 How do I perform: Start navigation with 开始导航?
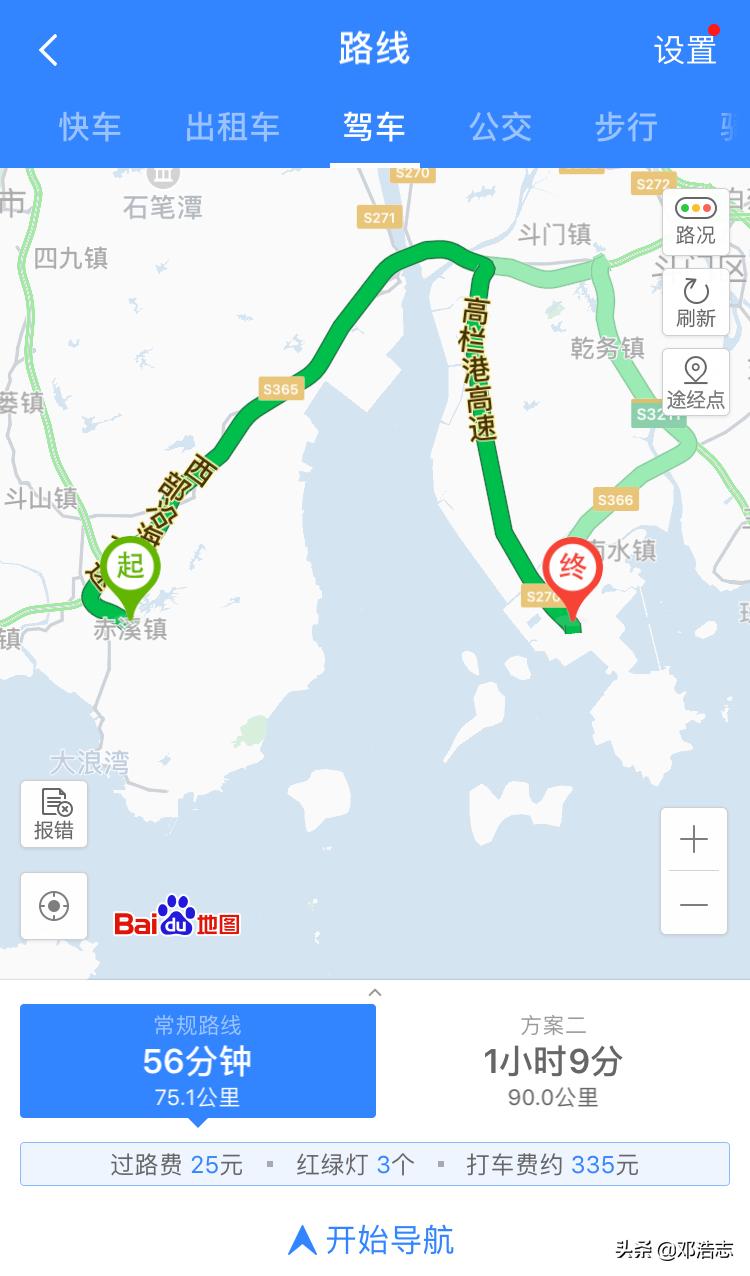tap(371, 1240)
